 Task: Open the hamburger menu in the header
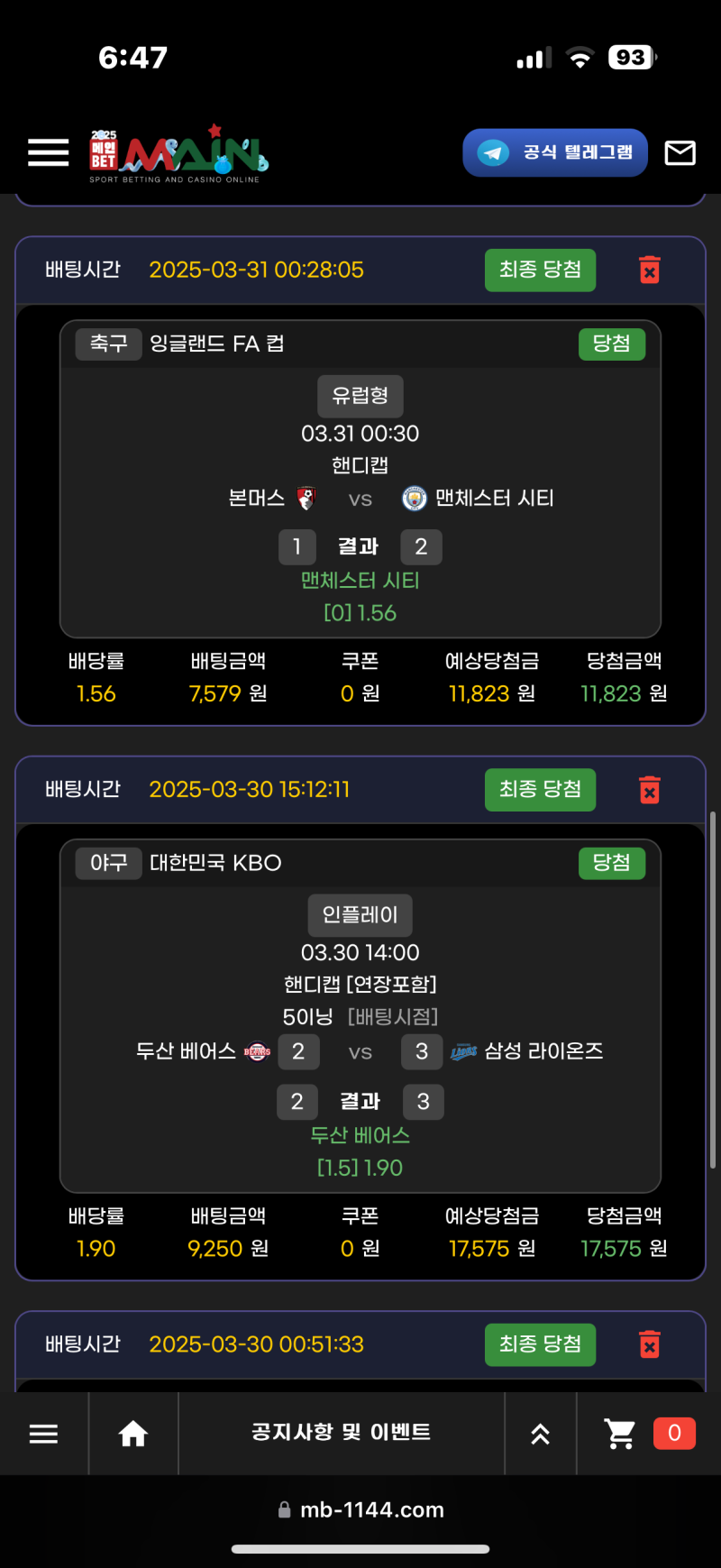tap(49, 152)
